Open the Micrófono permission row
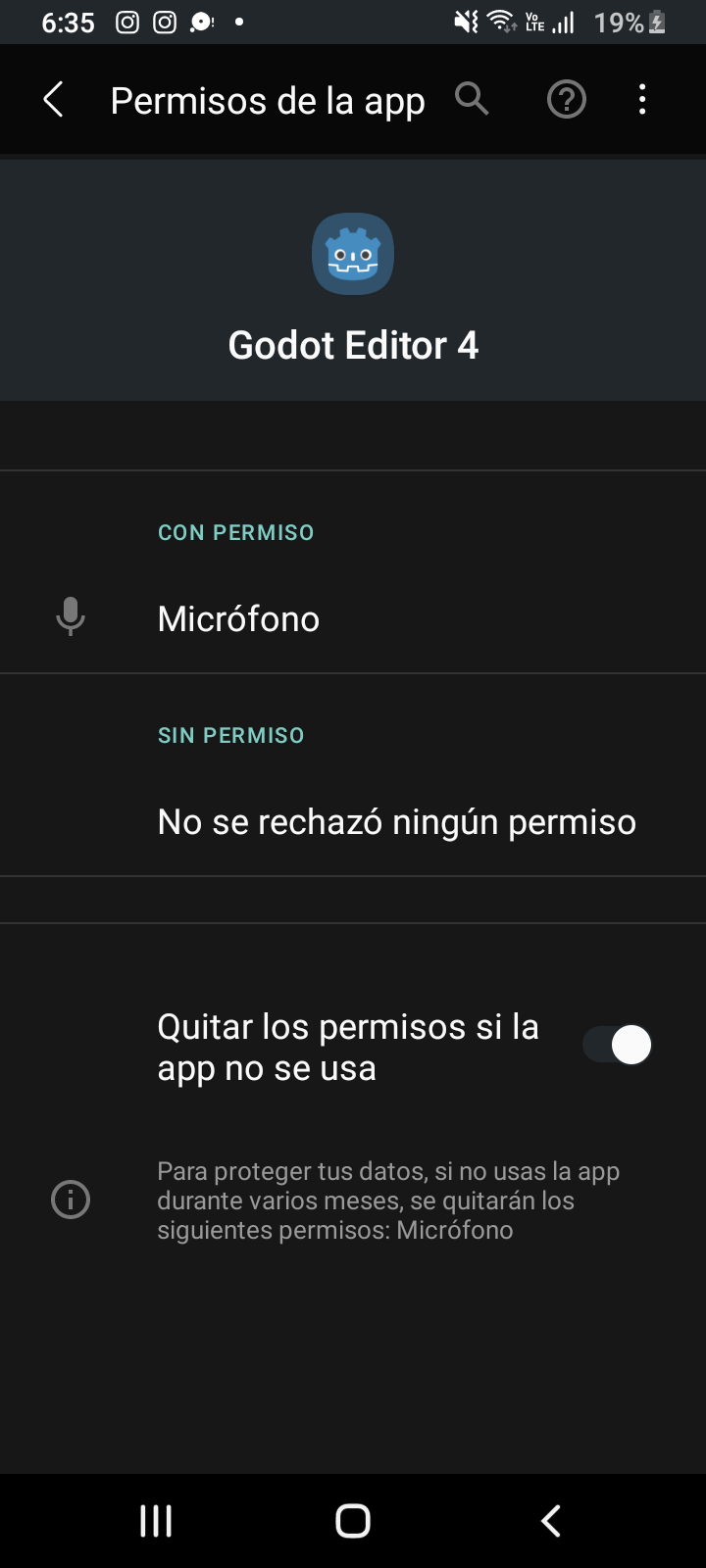This screenshot has width=706, height=1568. 353,618
